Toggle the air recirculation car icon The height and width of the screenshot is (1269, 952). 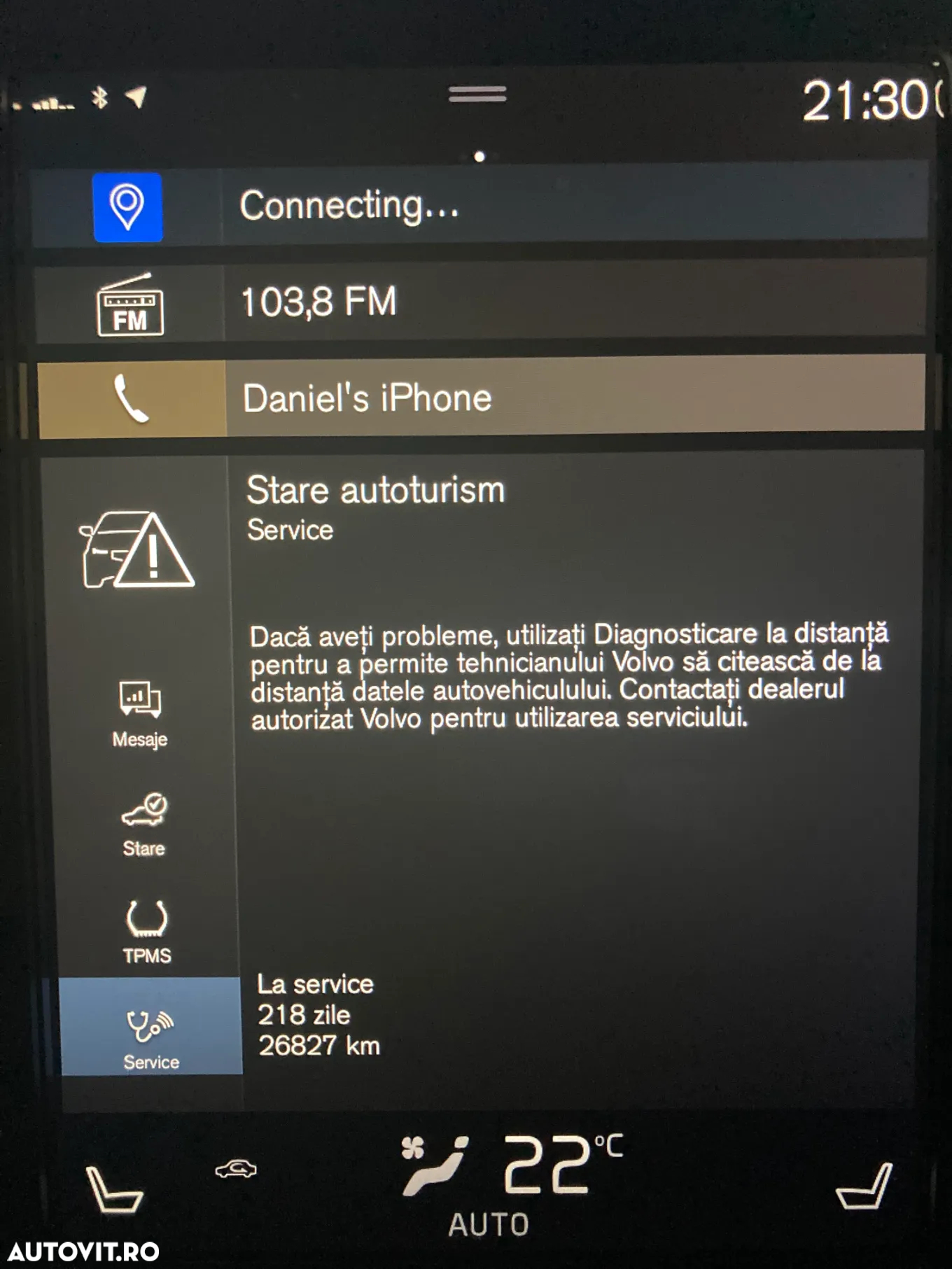pyautogui.click(x=236, y=1169)
